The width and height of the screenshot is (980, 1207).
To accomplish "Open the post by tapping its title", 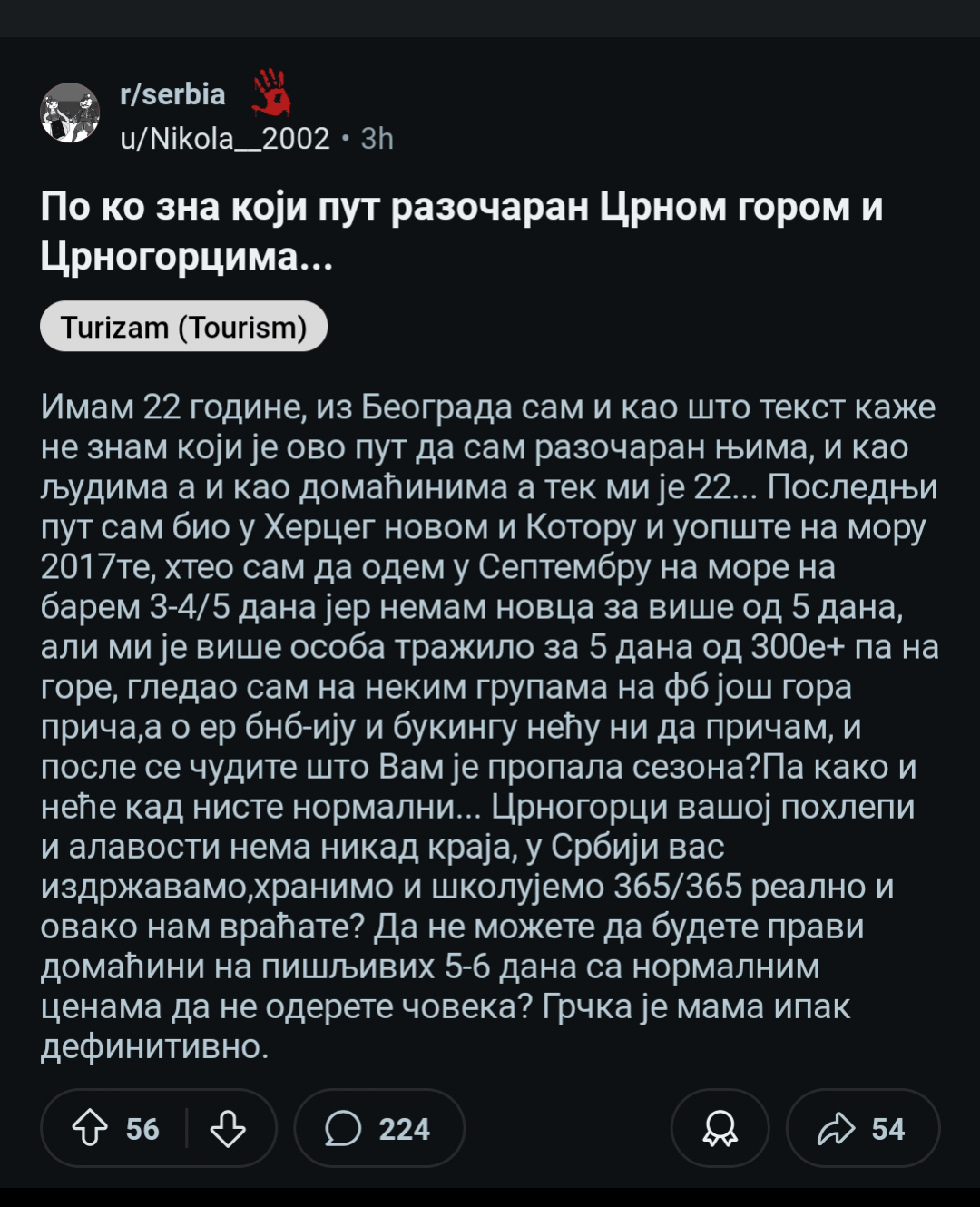I will [461, 231].
